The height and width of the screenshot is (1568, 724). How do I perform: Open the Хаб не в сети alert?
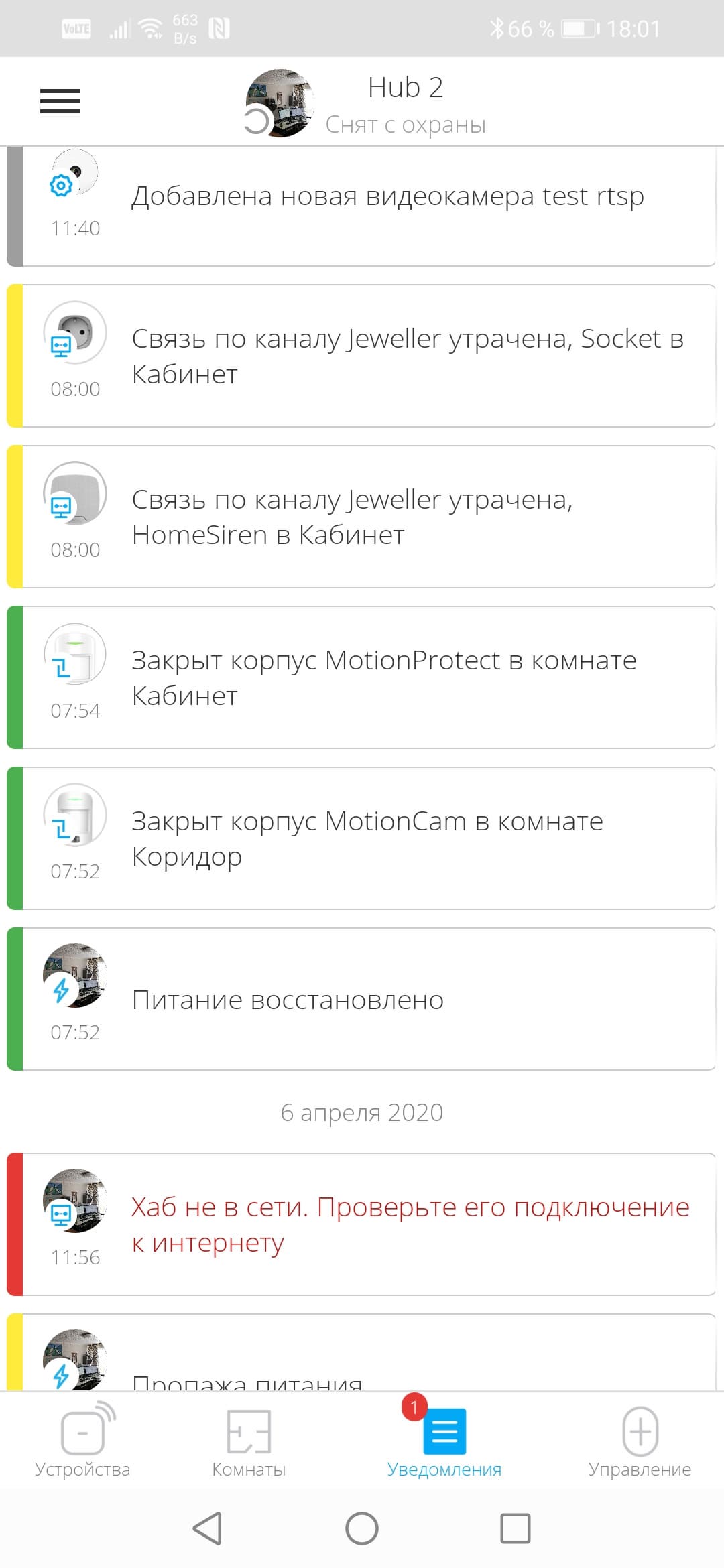click(409, 1224)
